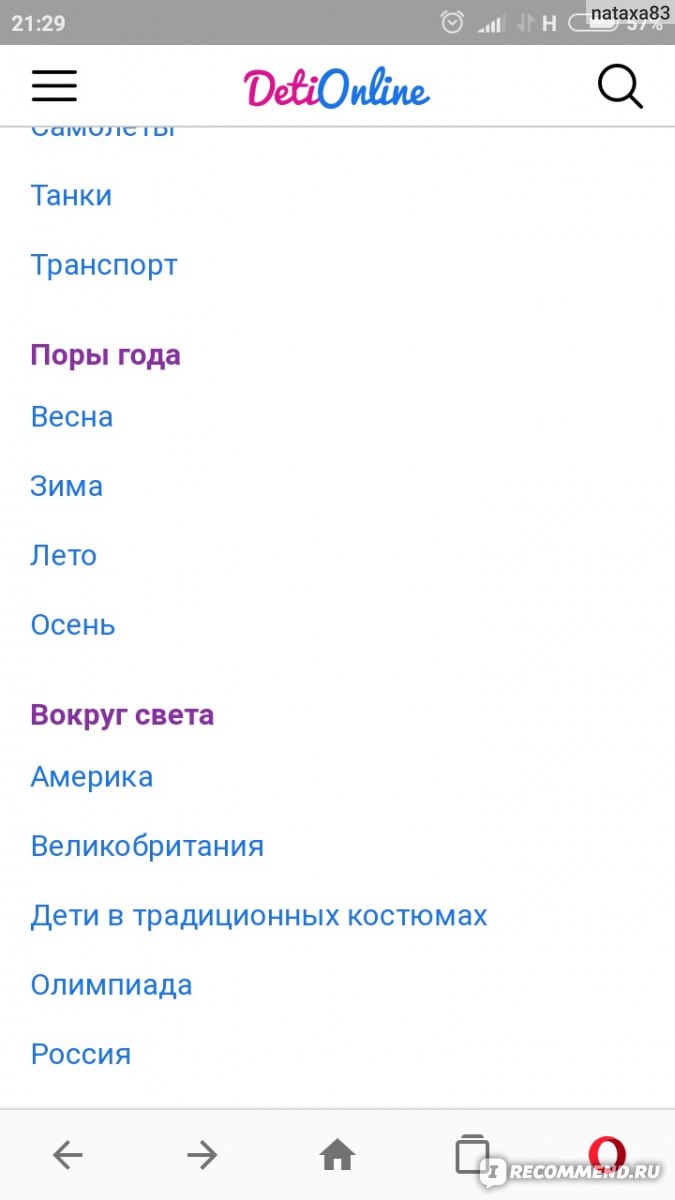Open the site search

coord(620,88)
